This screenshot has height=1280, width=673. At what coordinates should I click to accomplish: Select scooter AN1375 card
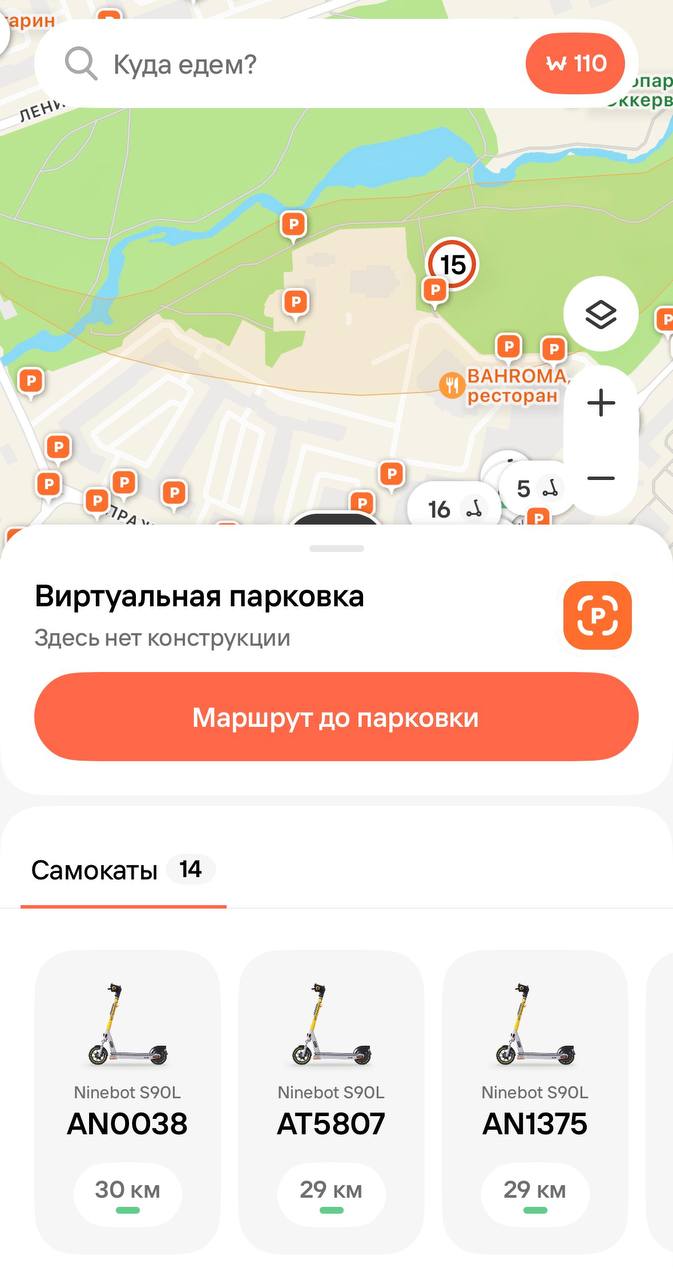pos(535,1100)
